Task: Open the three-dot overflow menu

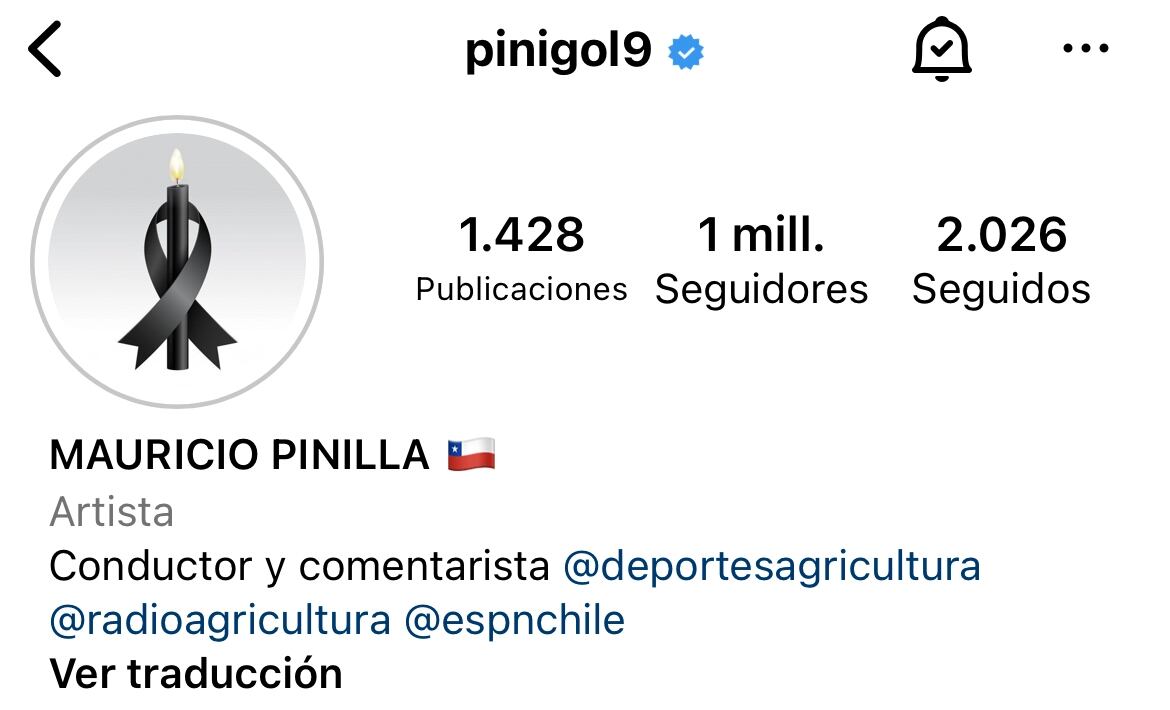Action: [1085, 49]
